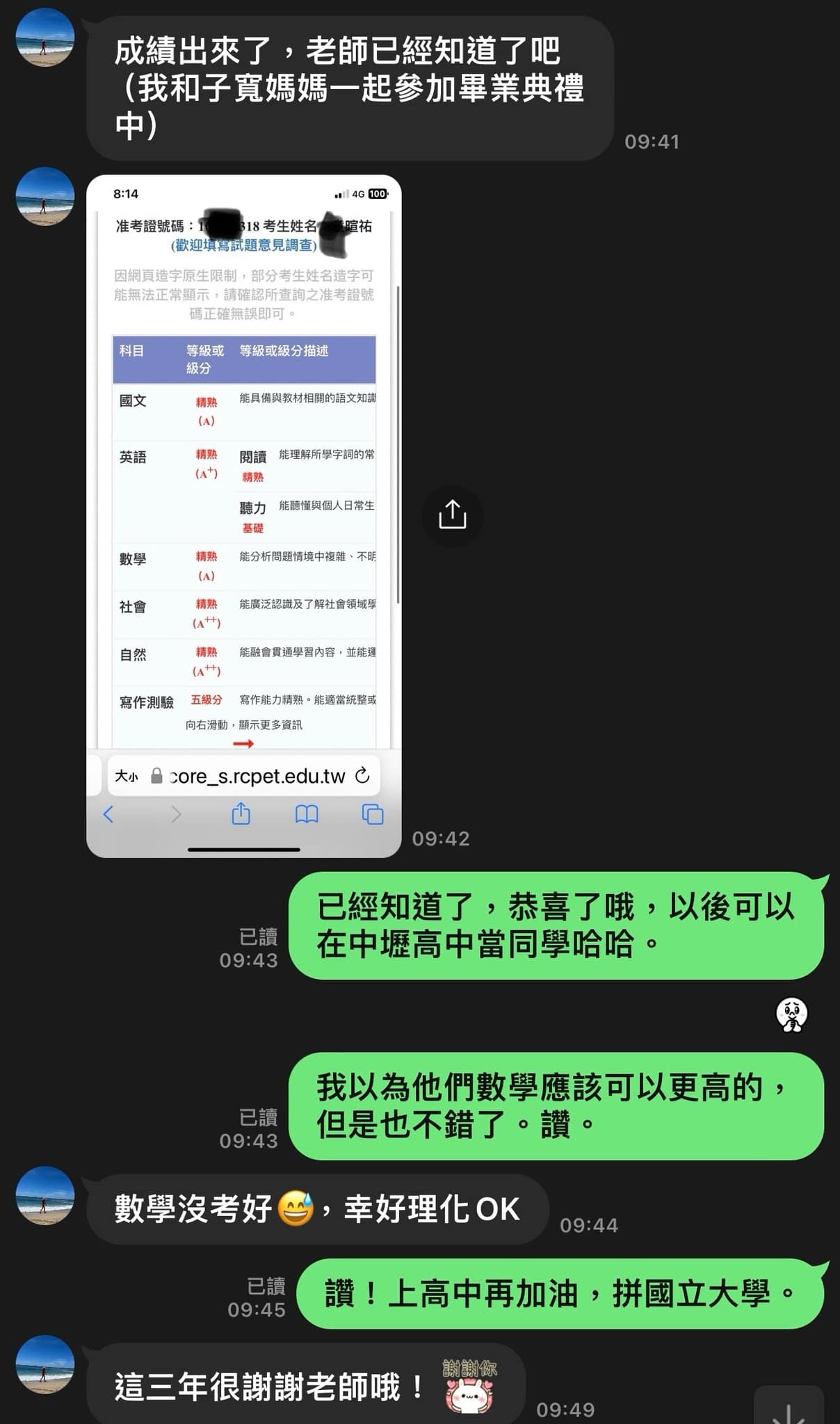Share the exam results image
The image size is (840, 1424).
(x=452, y=515)
